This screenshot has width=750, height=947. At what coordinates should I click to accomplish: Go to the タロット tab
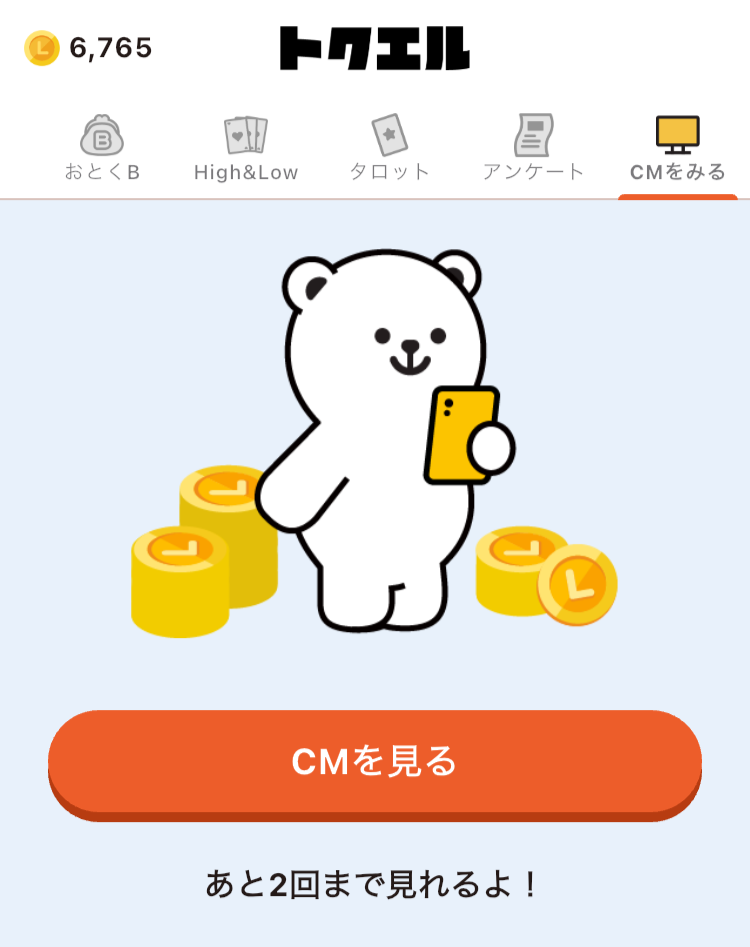point(389,150)
